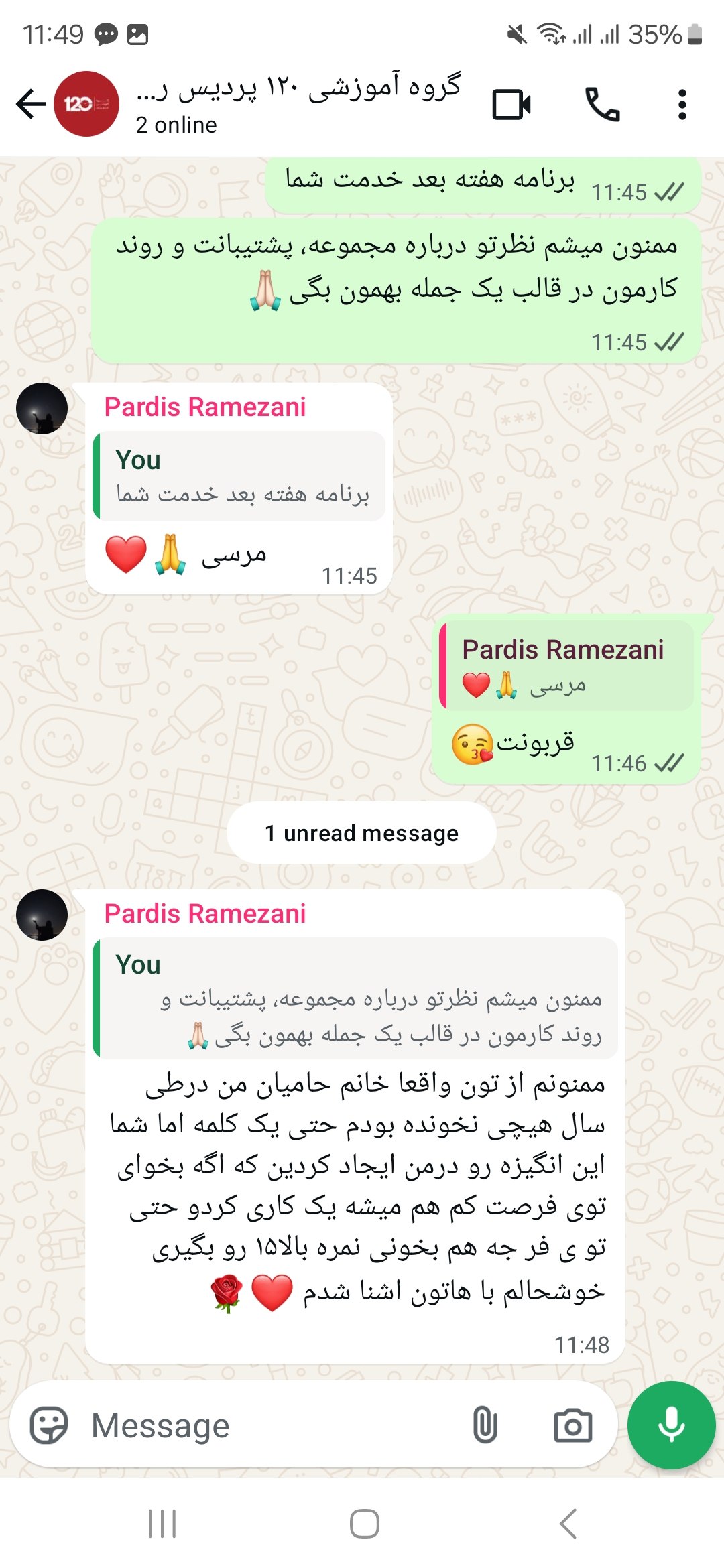
Task: Focus the Message text field
Action: click(268, 1425)
